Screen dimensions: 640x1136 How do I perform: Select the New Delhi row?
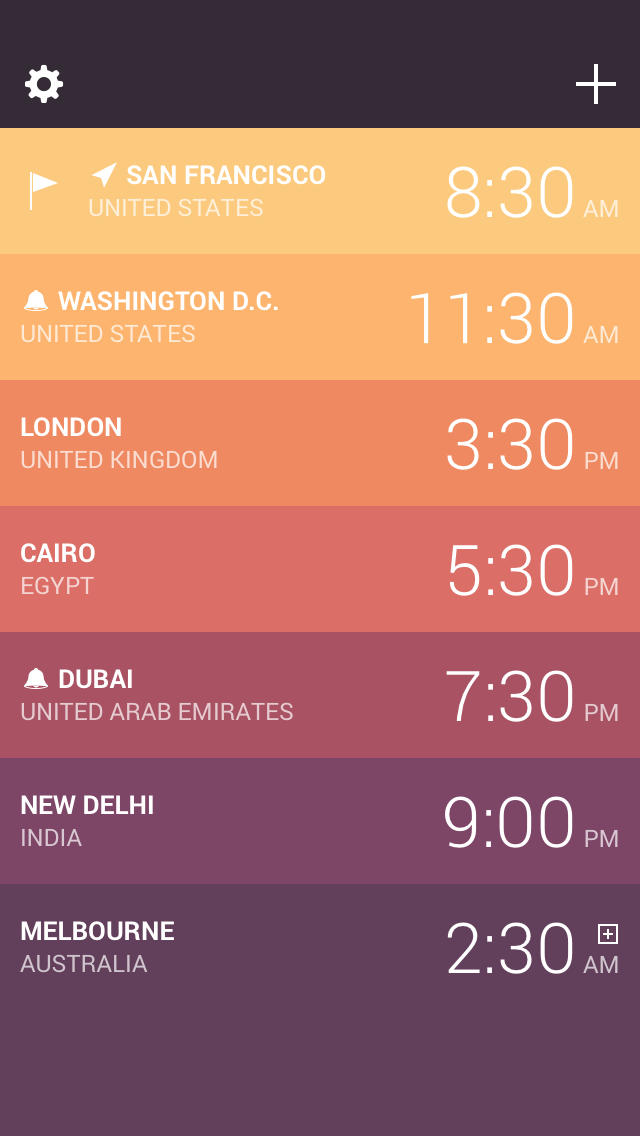point(320,821)
